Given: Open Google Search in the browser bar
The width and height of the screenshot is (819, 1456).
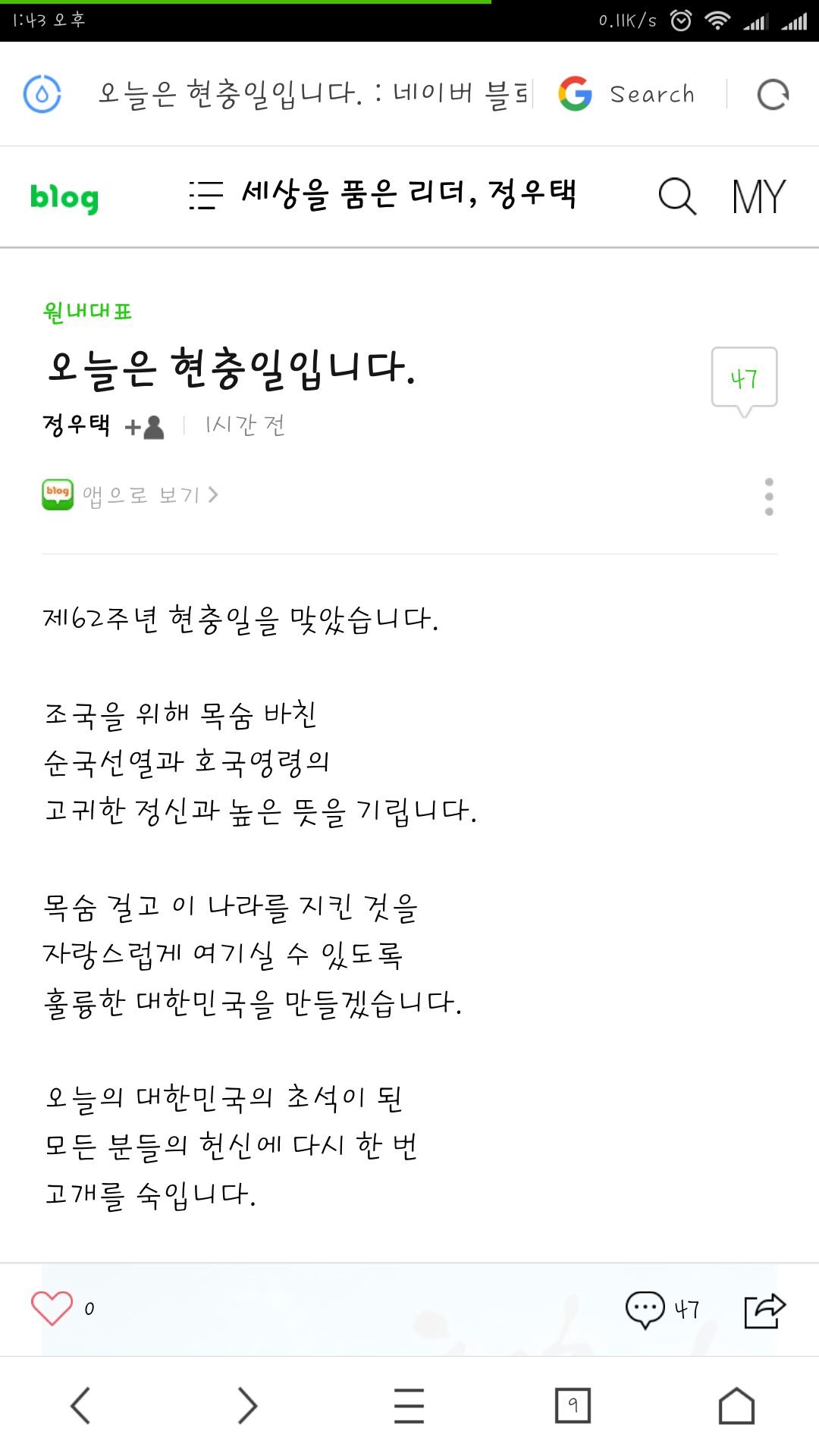Looking at the screenshot, I should point(628,94).
